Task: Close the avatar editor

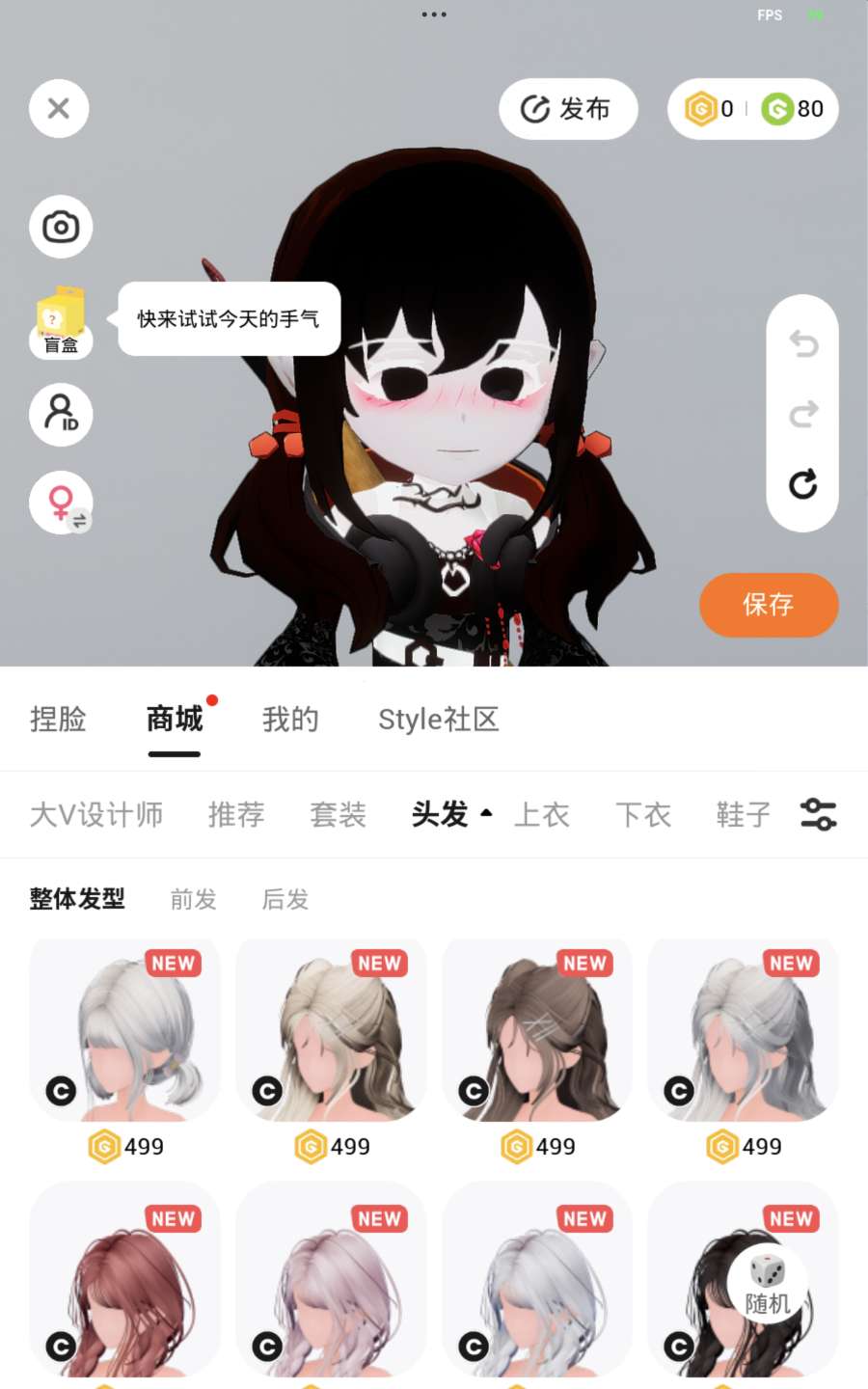Action: point(59,108)
